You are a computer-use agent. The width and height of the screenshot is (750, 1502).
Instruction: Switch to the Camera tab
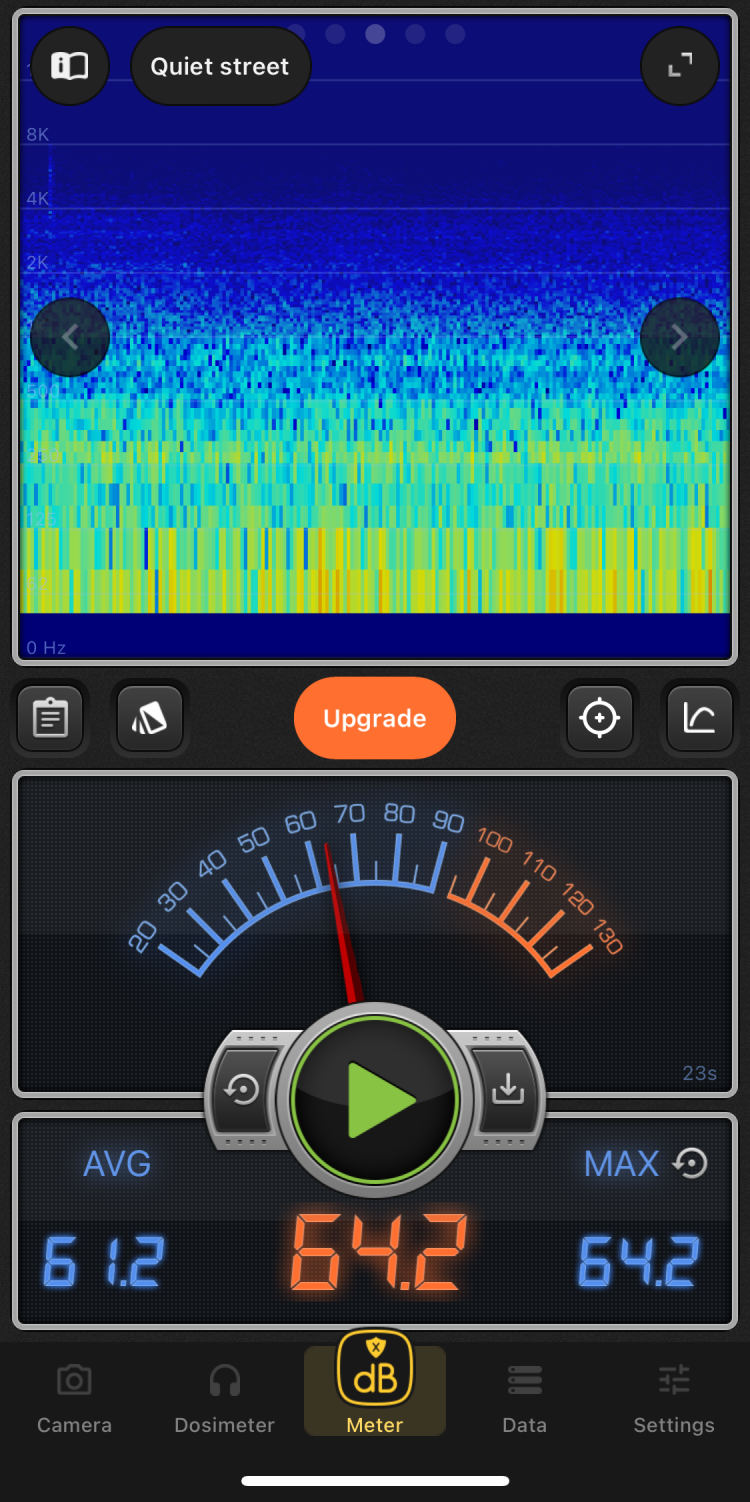click(x=74, y=1397)
